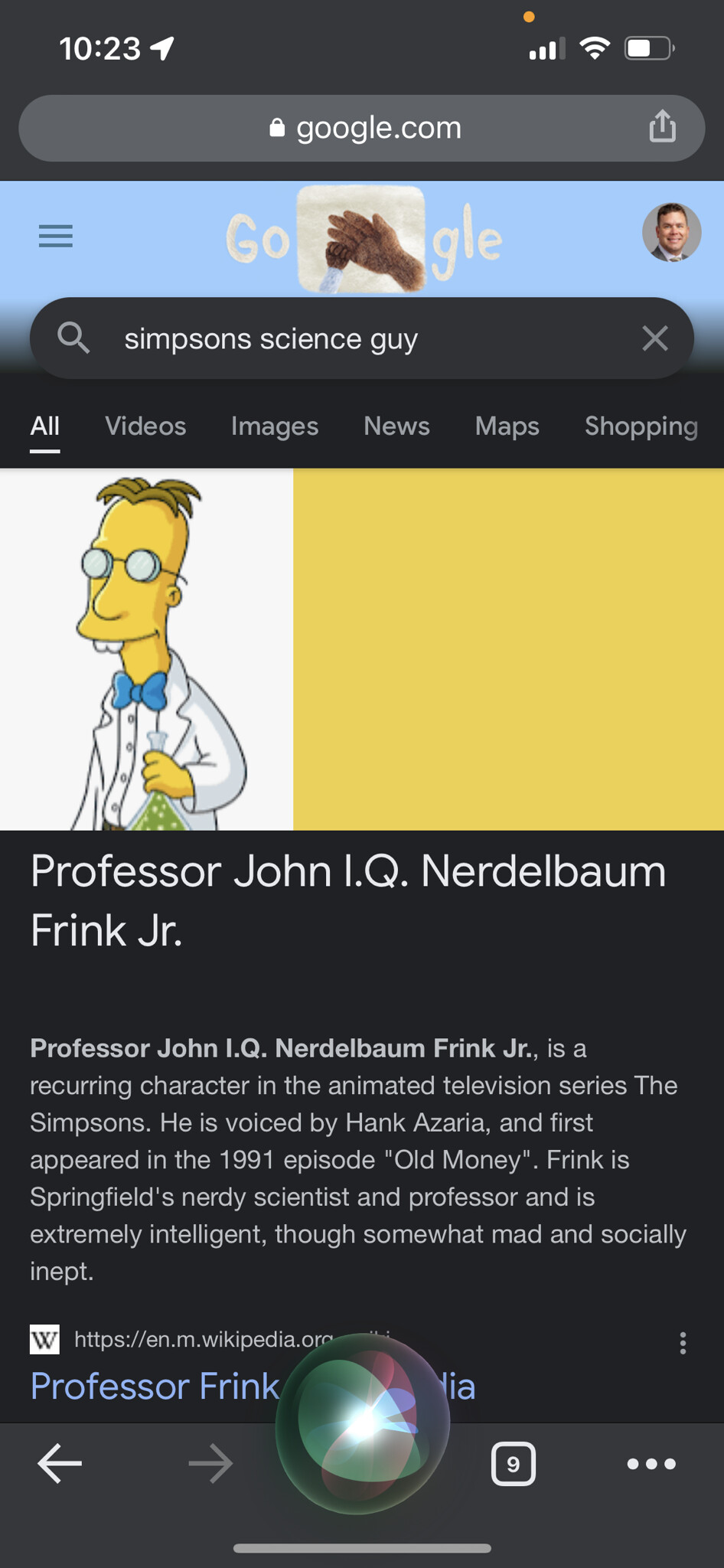
Task: Tap the Google doodle logo
Action: [x=363, y=239]
